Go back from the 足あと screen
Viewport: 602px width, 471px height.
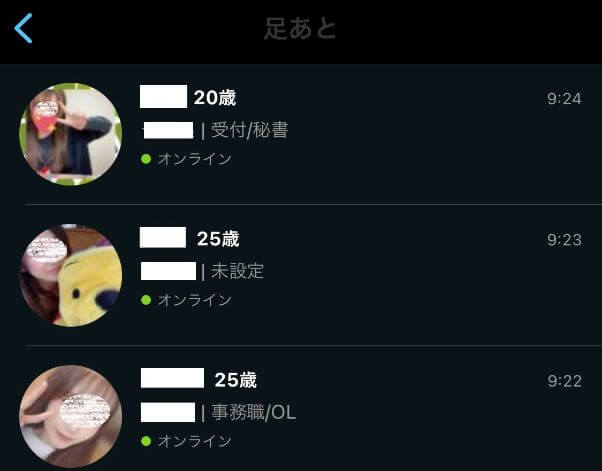point(24,28)
